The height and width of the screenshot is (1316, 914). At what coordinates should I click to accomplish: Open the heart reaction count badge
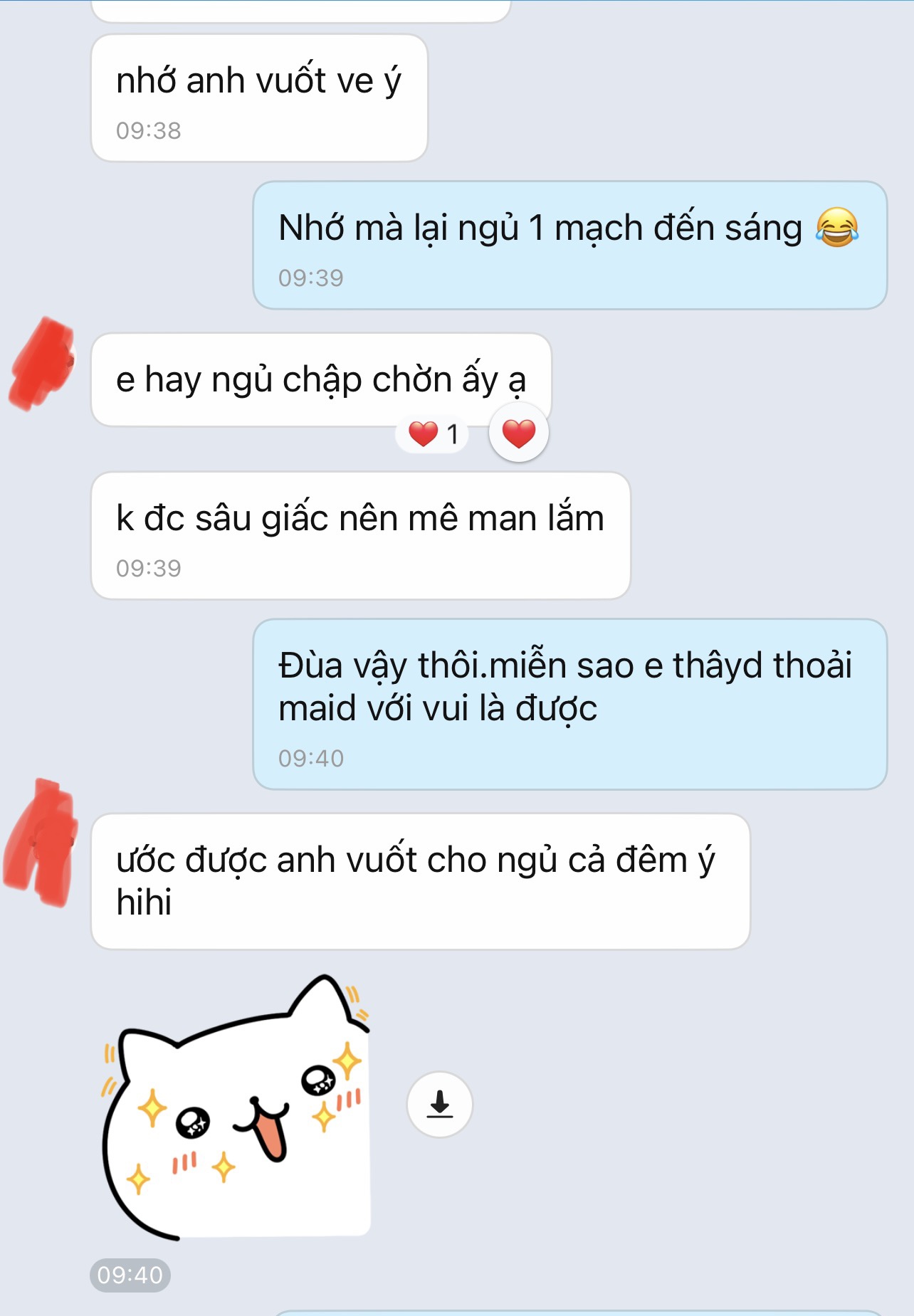(433, 433)
